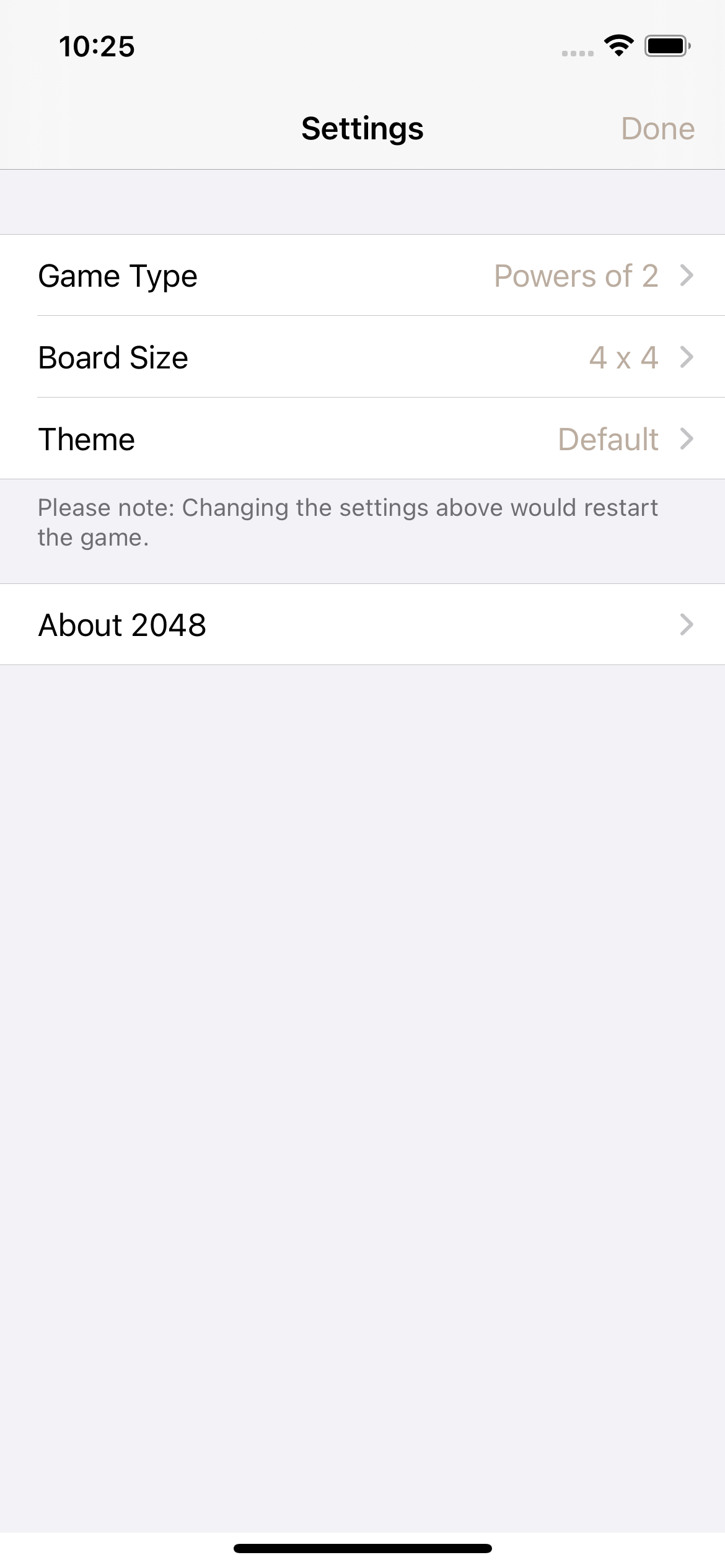Click the Settings title text
Viewport: 725px width, 1568px height.
(362, 128)
